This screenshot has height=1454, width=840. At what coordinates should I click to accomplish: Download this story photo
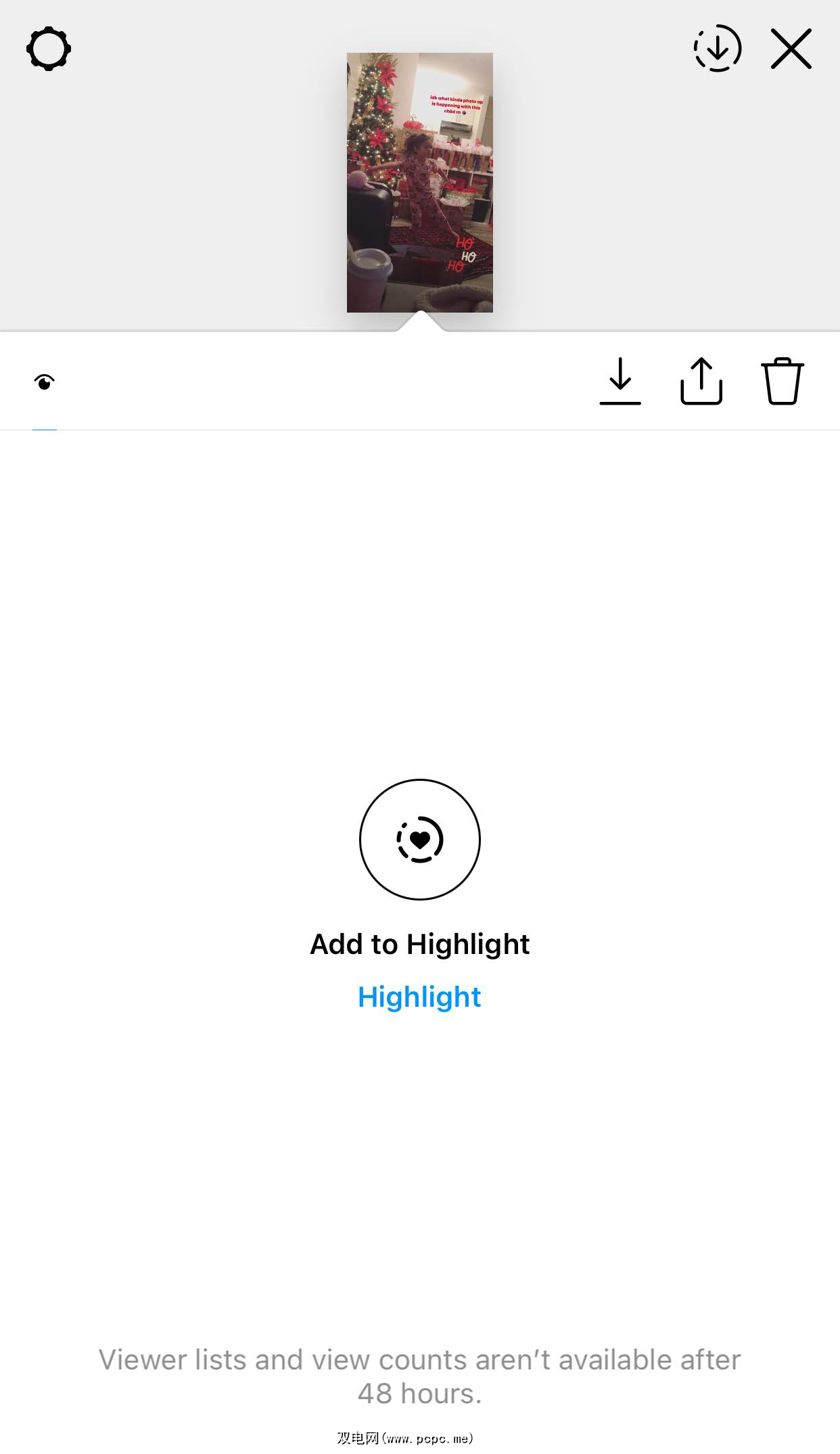point(620,382)
